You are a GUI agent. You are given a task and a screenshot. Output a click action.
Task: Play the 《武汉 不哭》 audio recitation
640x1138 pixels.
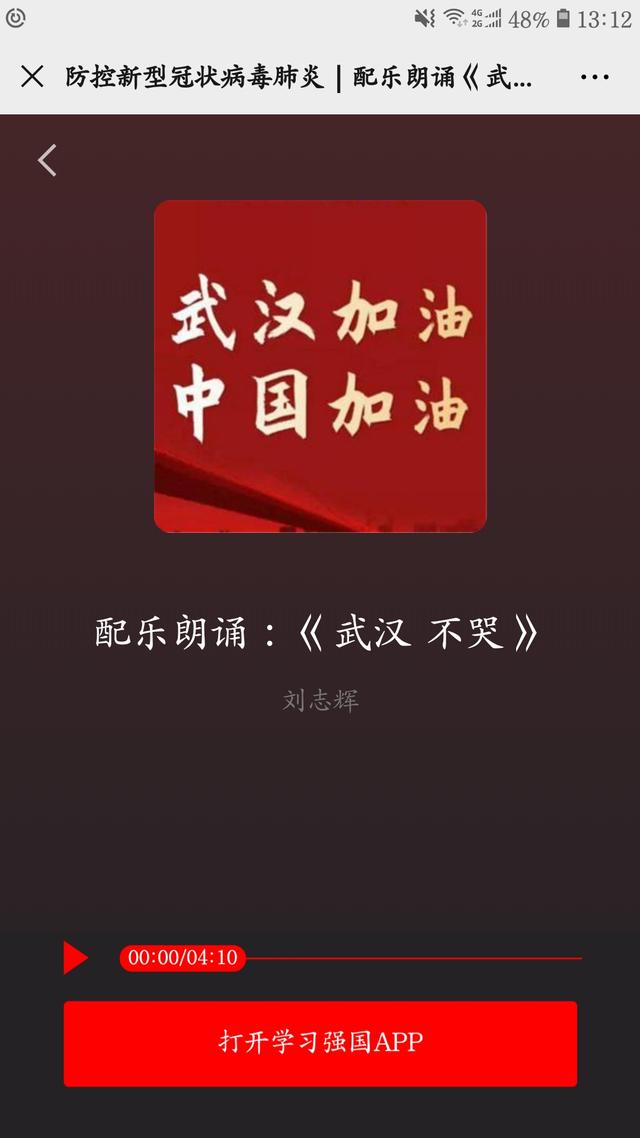75,957
